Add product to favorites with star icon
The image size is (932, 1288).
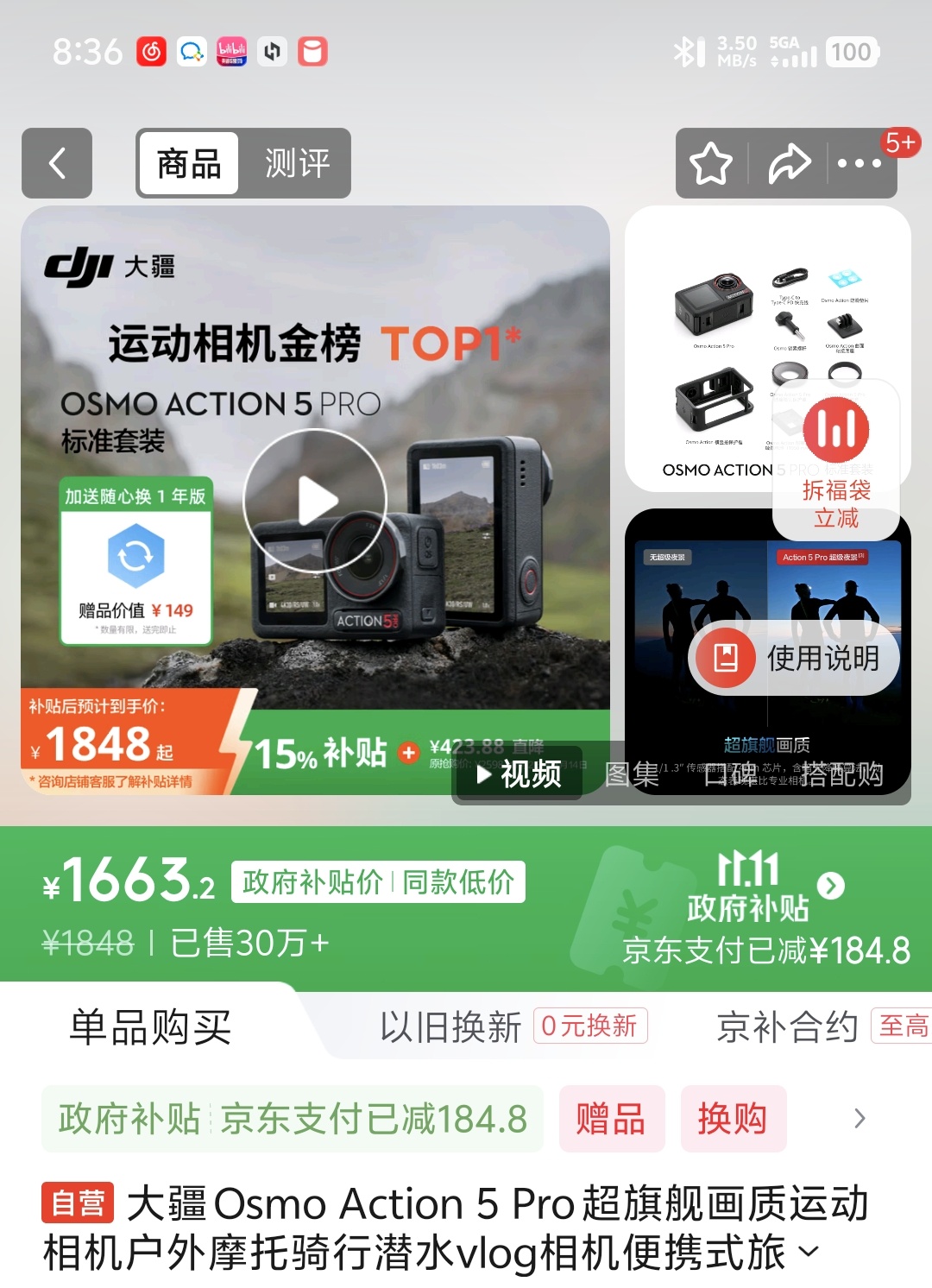710,164
